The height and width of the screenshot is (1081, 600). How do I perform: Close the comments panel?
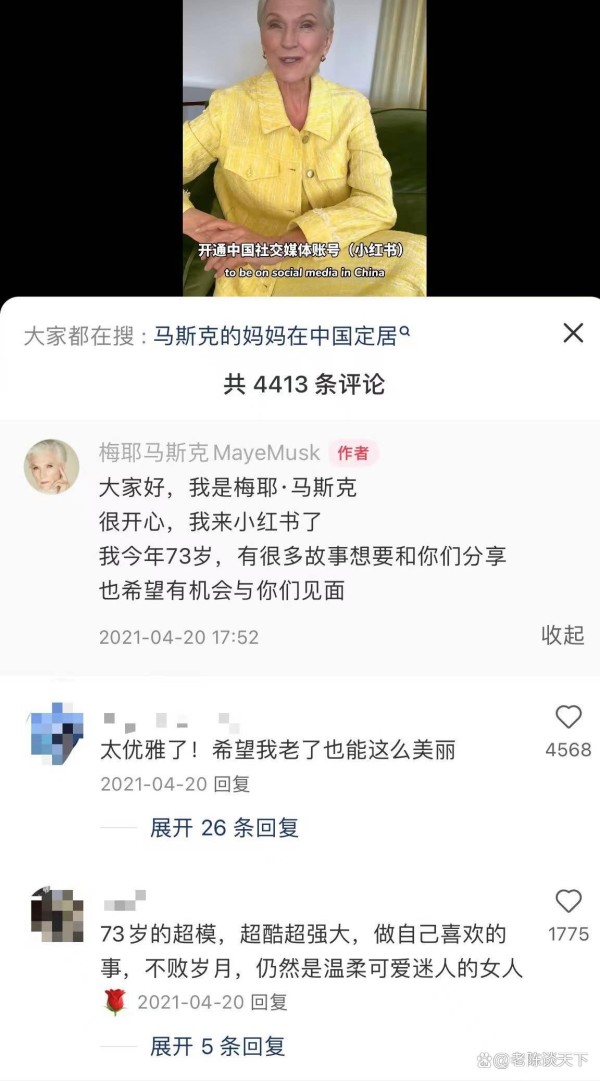[573, 333]
